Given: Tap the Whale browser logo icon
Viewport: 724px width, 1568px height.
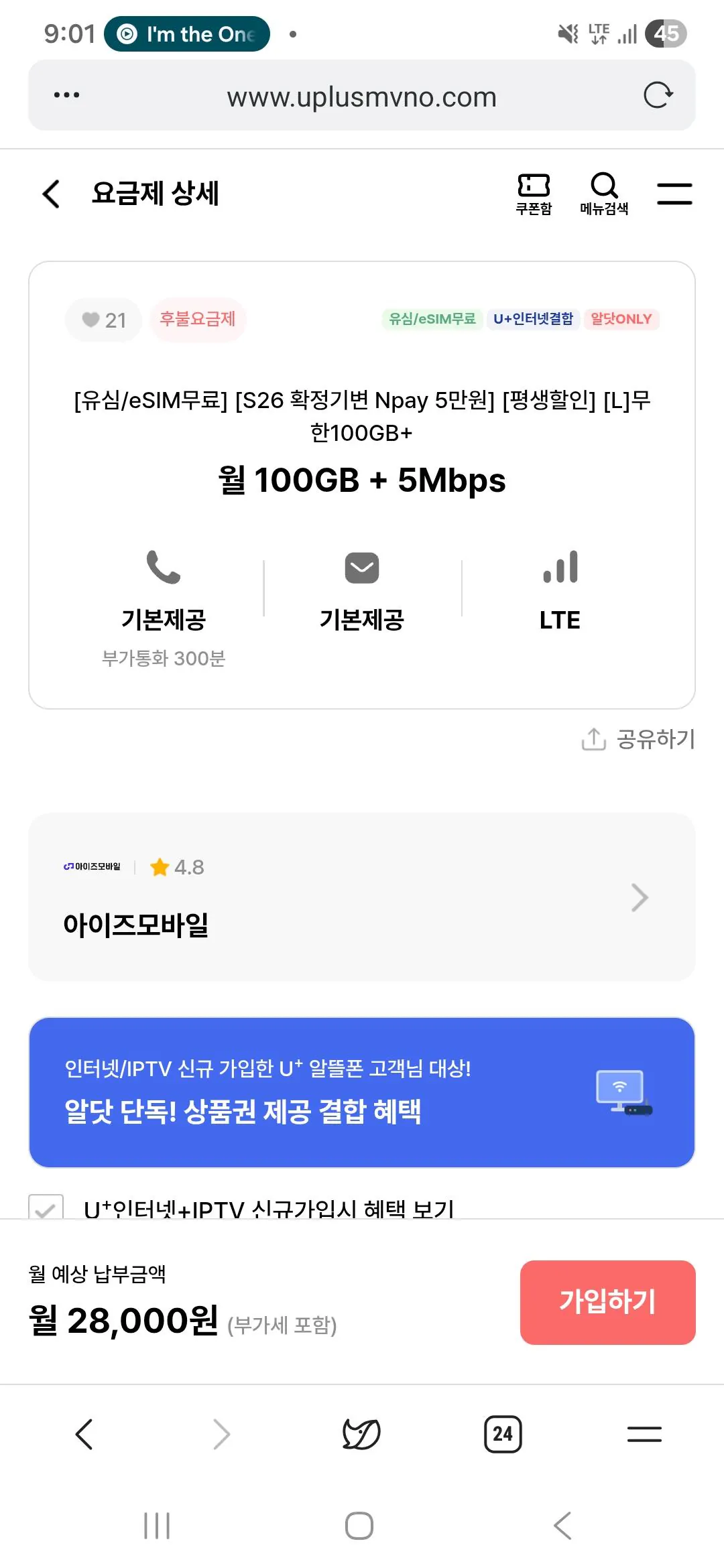Looking at the screenshot, I should click(361, 1435).
